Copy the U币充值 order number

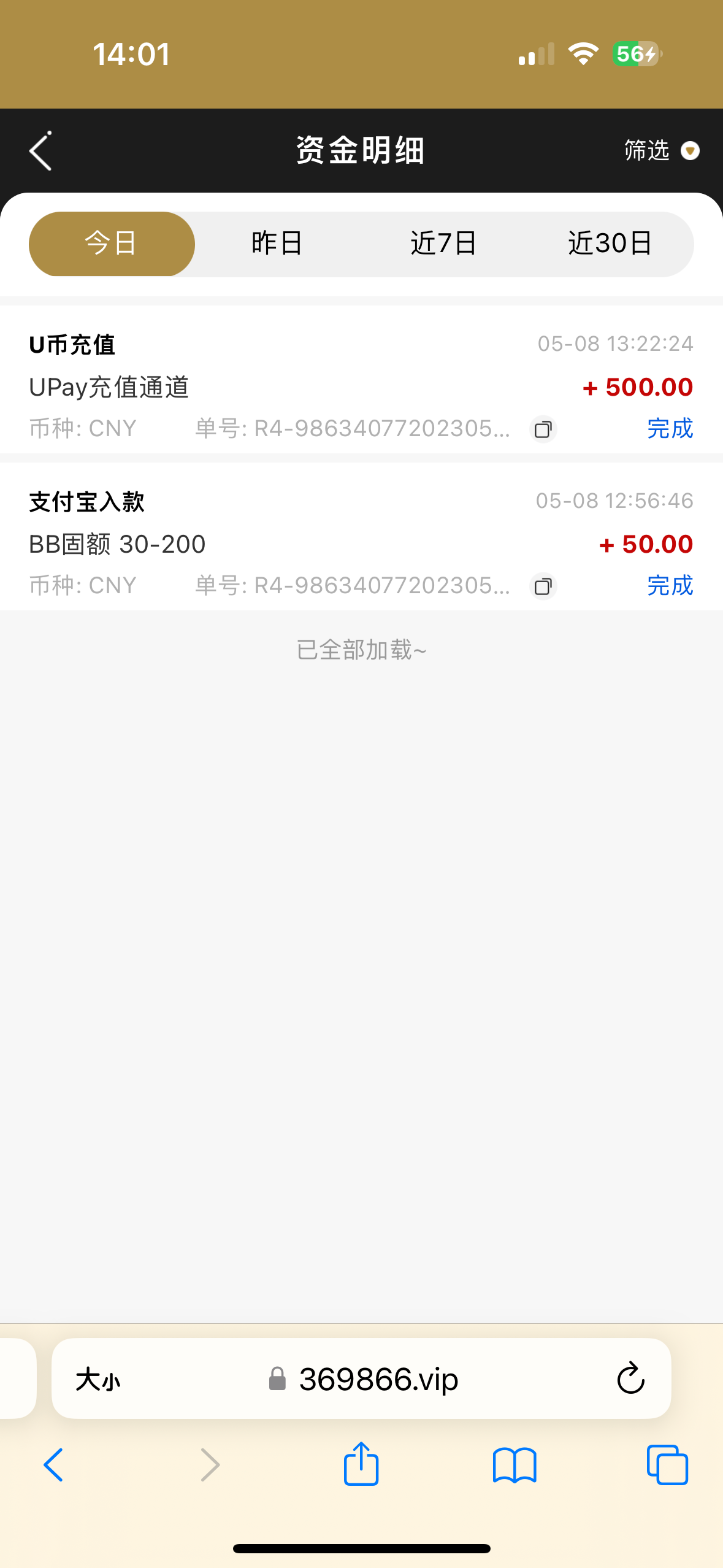(542, 429)
